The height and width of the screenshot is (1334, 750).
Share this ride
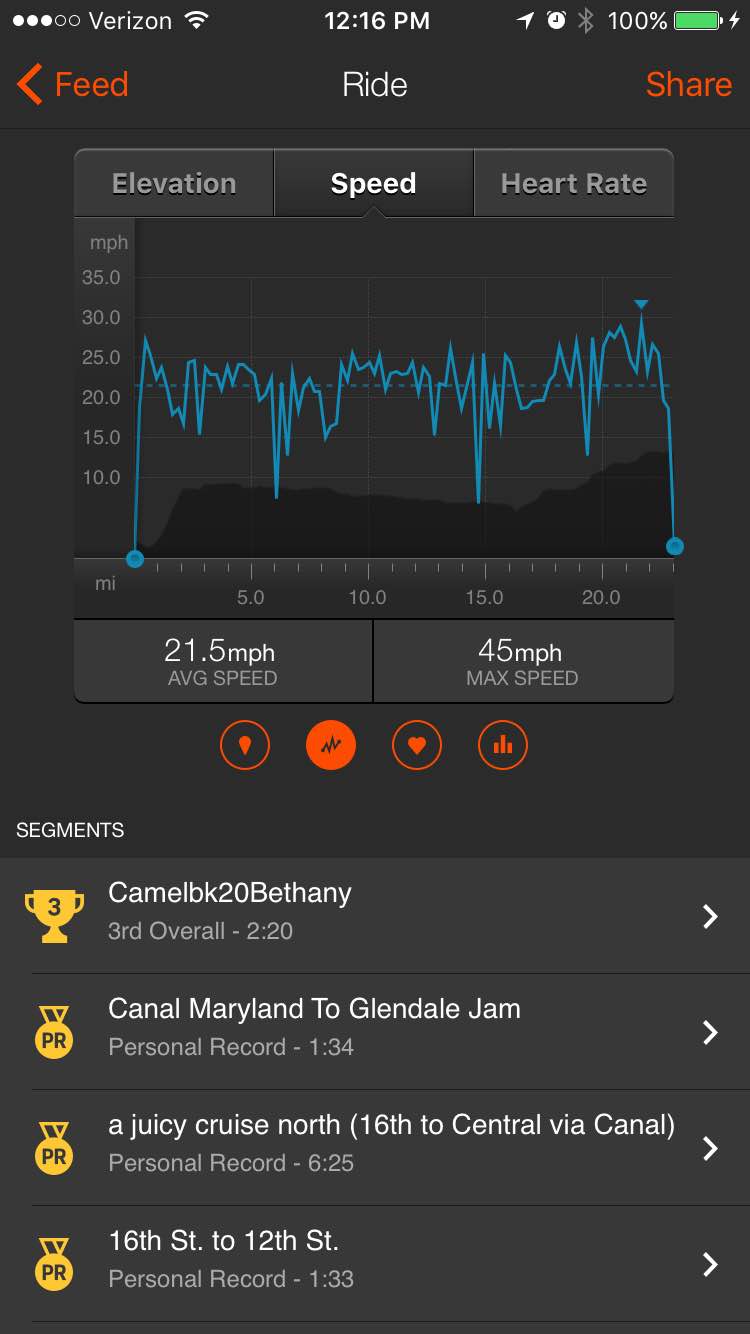[x=688, y=85]
